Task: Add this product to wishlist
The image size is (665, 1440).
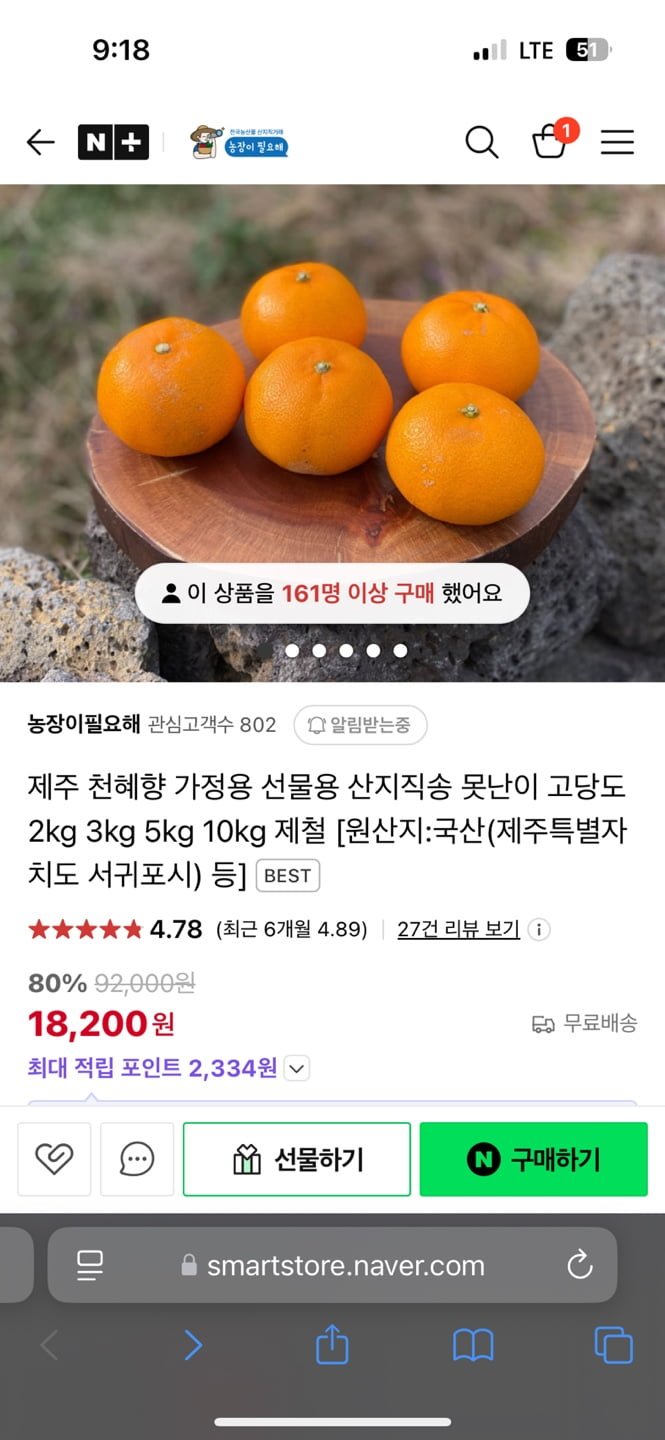Action: click(x=54, y=1159)
